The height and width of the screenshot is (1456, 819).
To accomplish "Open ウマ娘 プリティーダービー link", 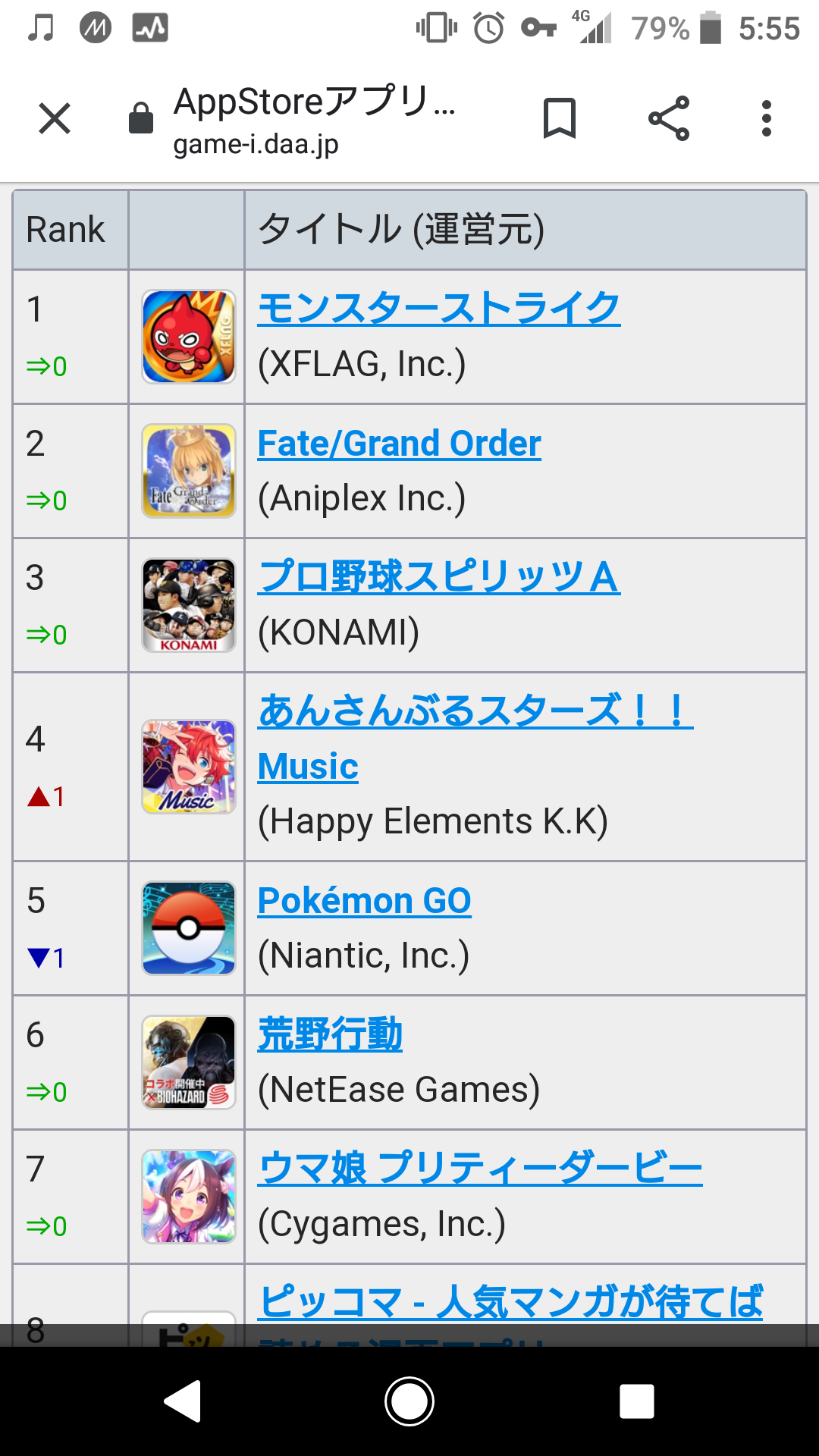I will (480, 1169).
